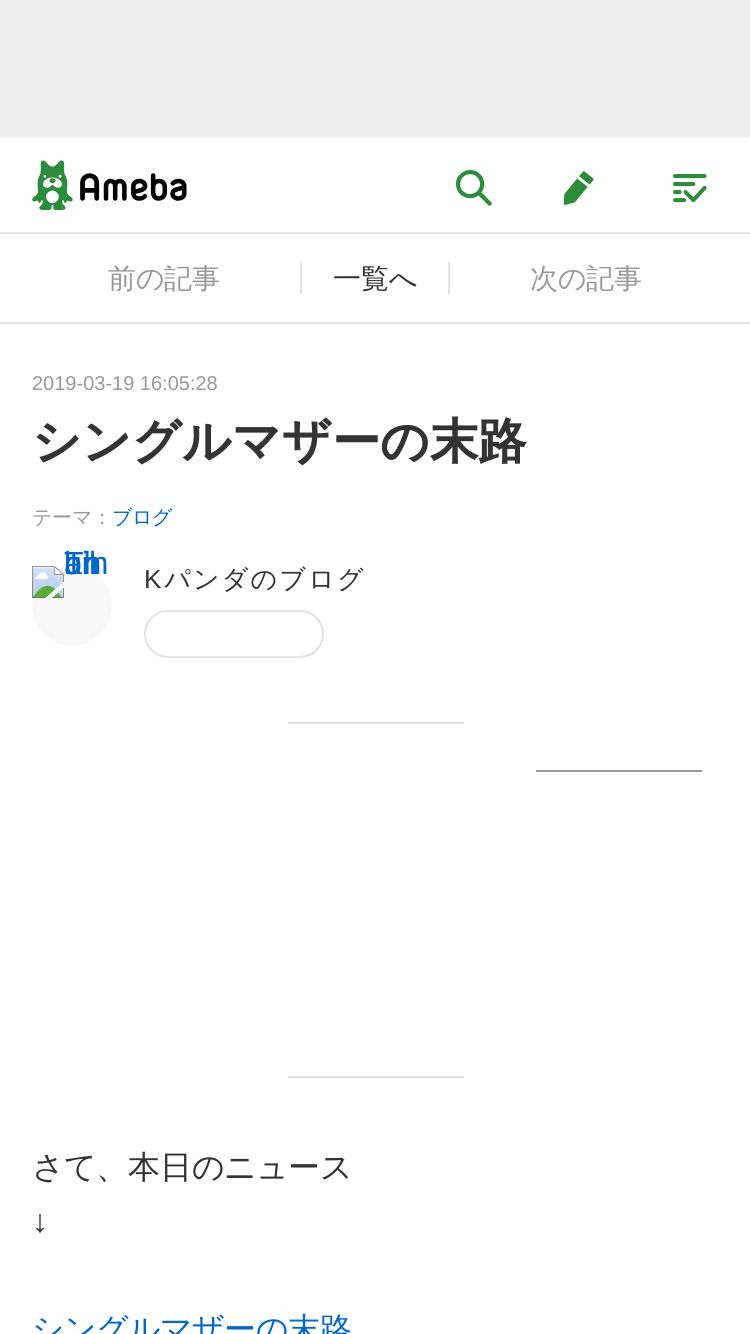Open Kパンダのブログ blog name

[x=254, y=579]
